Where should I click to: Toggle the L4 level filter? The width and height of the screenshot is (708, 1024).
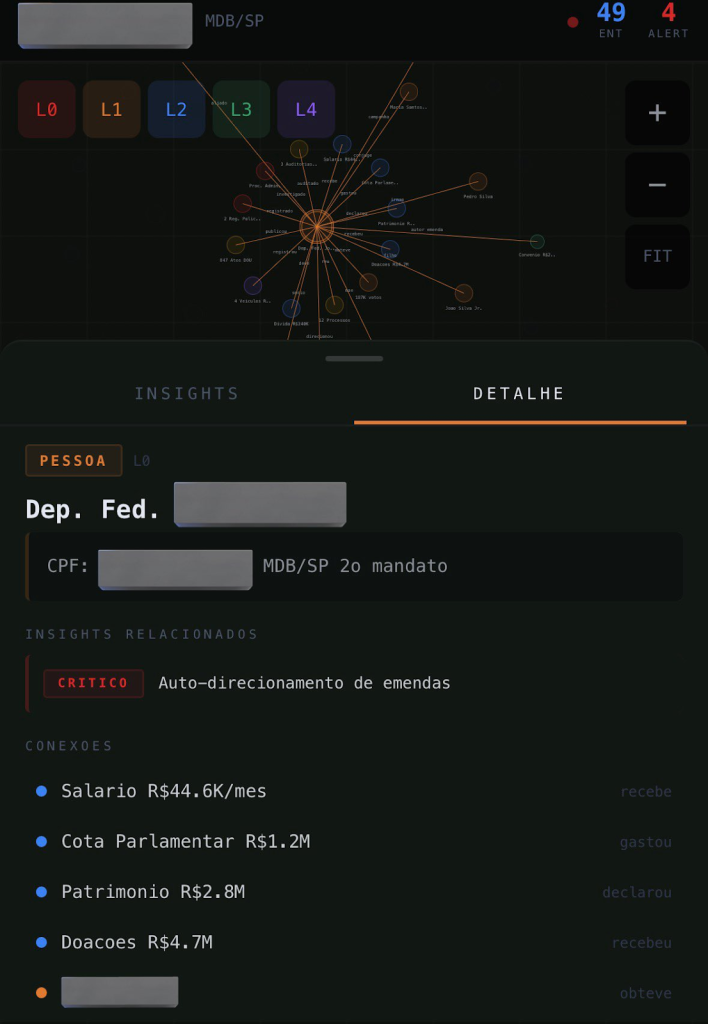(306, 109)
